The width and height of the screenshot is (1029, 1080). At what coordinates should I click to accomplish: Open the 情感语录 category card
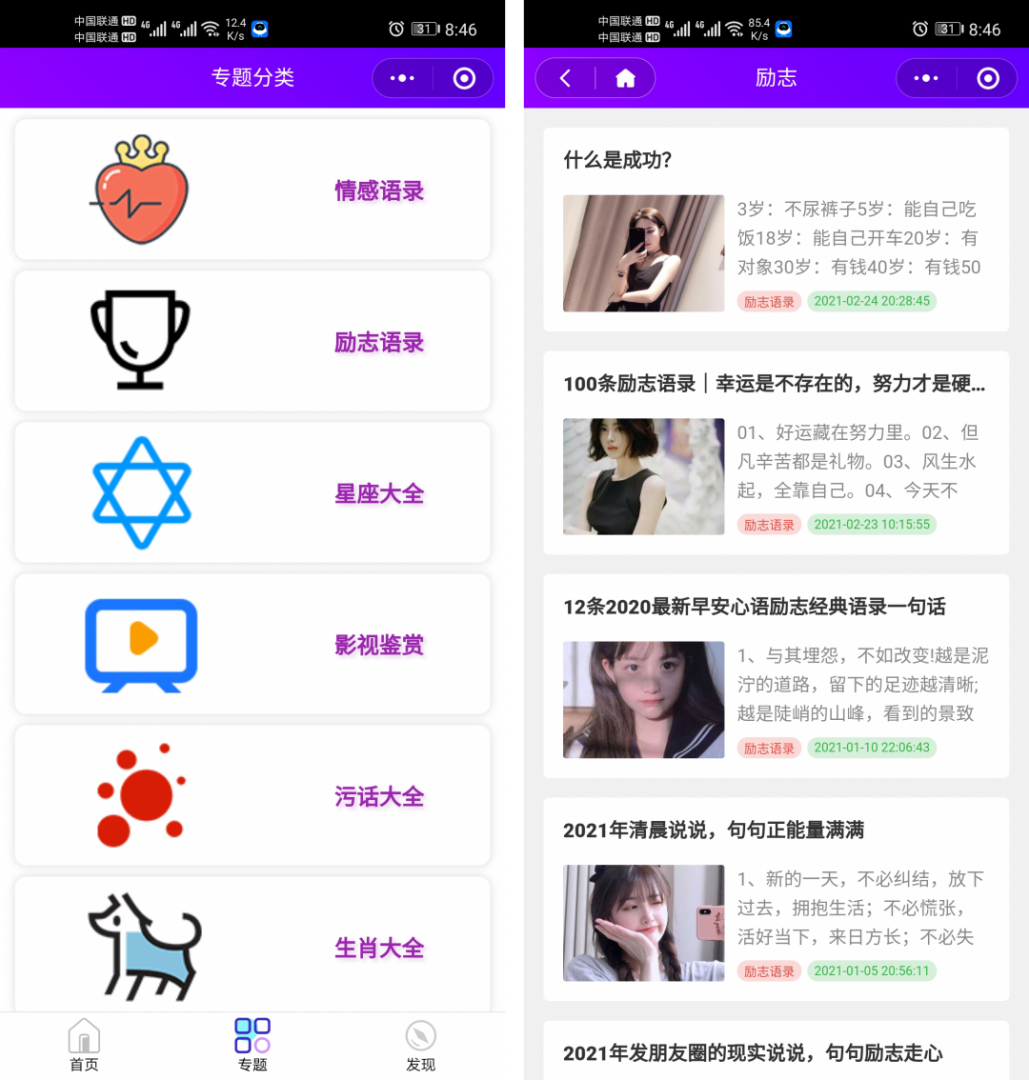tap(252, 190)
